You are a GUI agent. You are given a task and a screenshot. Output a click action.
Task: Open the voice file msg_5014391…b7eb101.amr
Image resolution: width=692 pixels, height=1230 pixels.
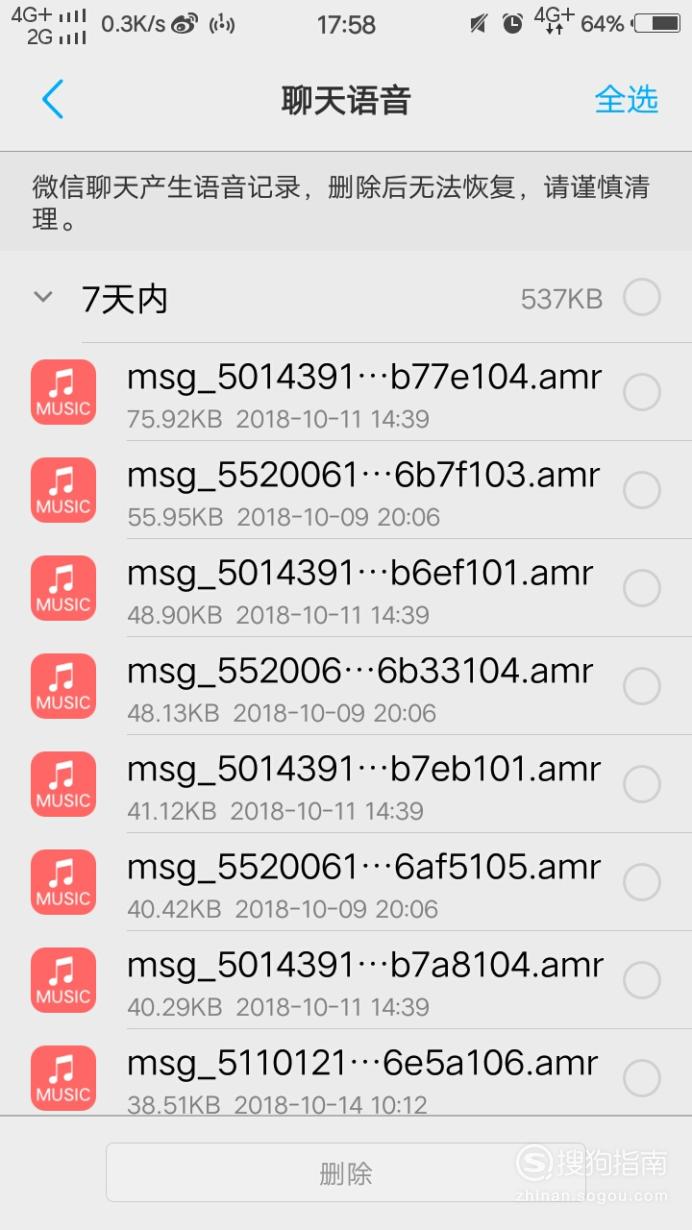click(x=346, y=784)
